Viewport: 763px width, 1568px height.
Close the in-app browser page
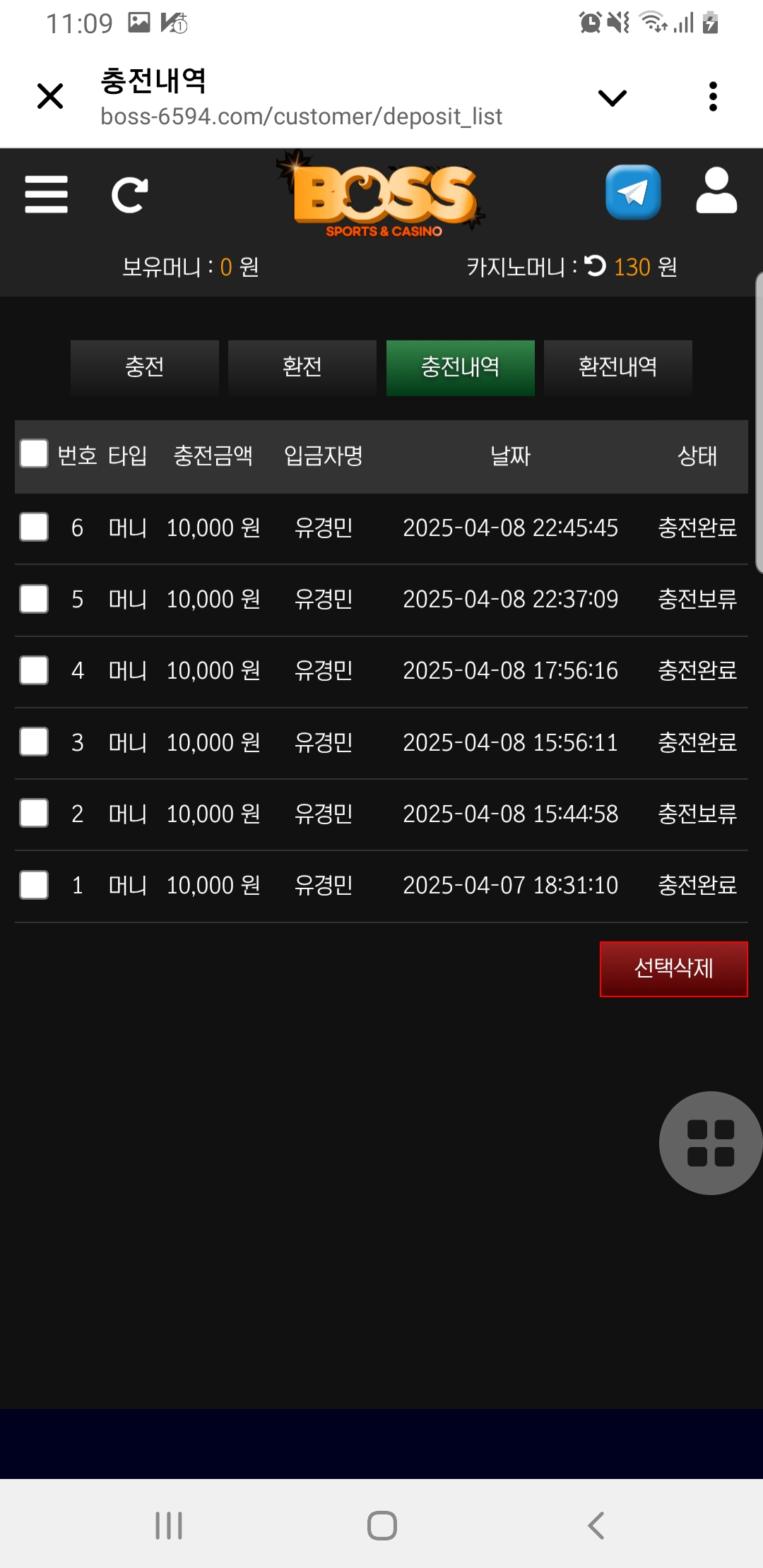click(x=50, y=96)
